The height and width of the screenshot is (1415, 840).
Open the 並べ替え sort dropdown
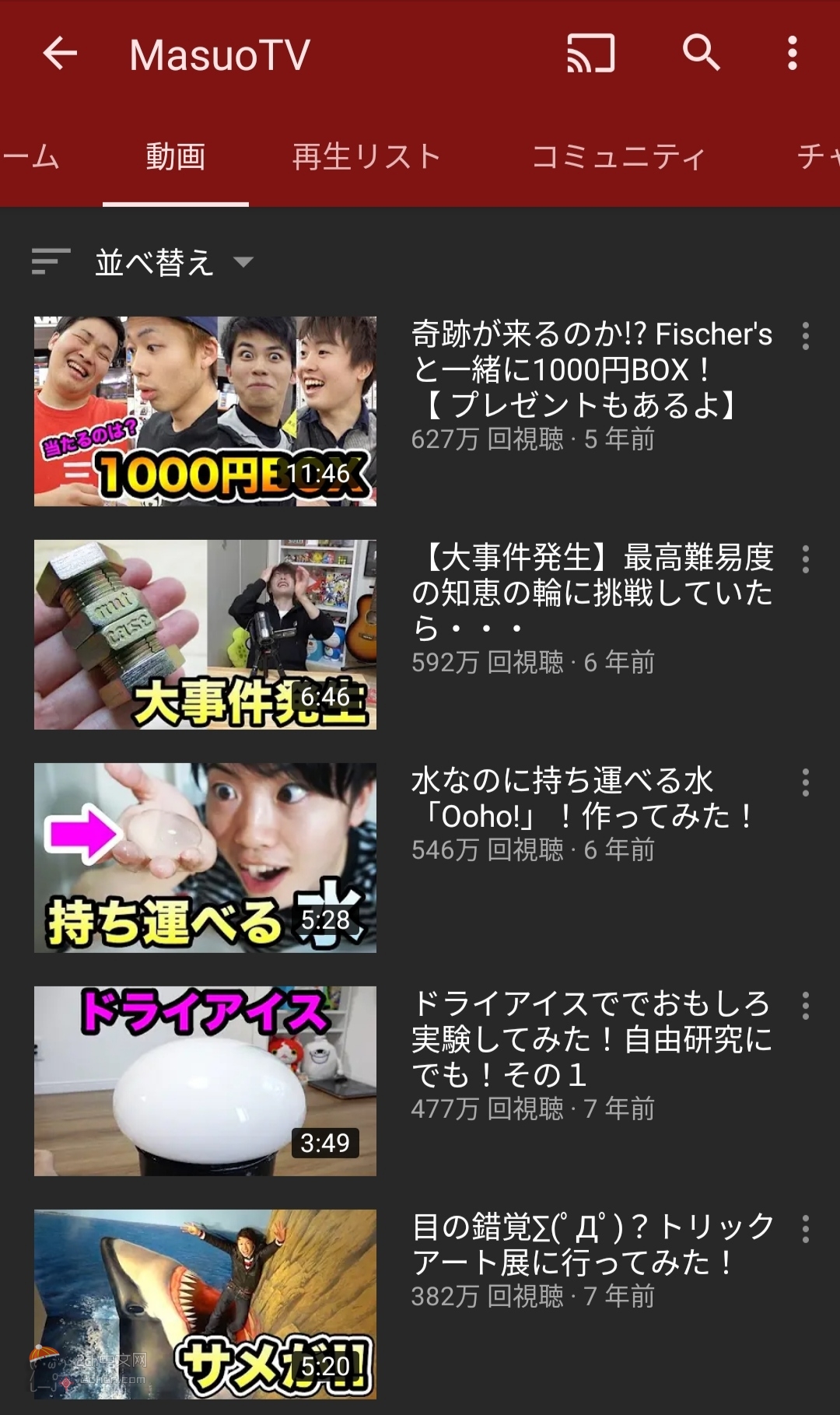143,262
